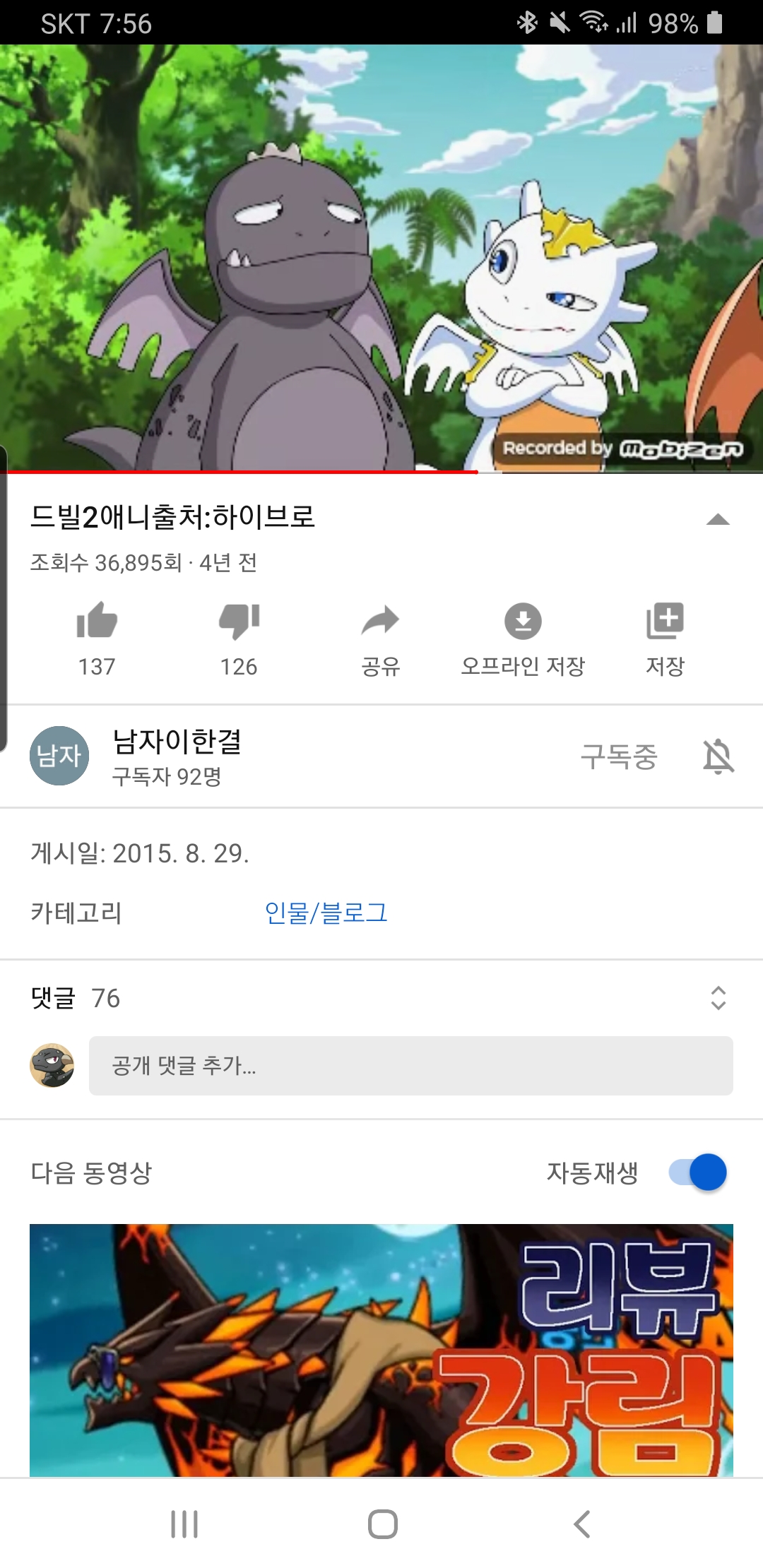763x1568 pixels.
Task: Tap the 구독중 subscription button
Action: (619, 756)
